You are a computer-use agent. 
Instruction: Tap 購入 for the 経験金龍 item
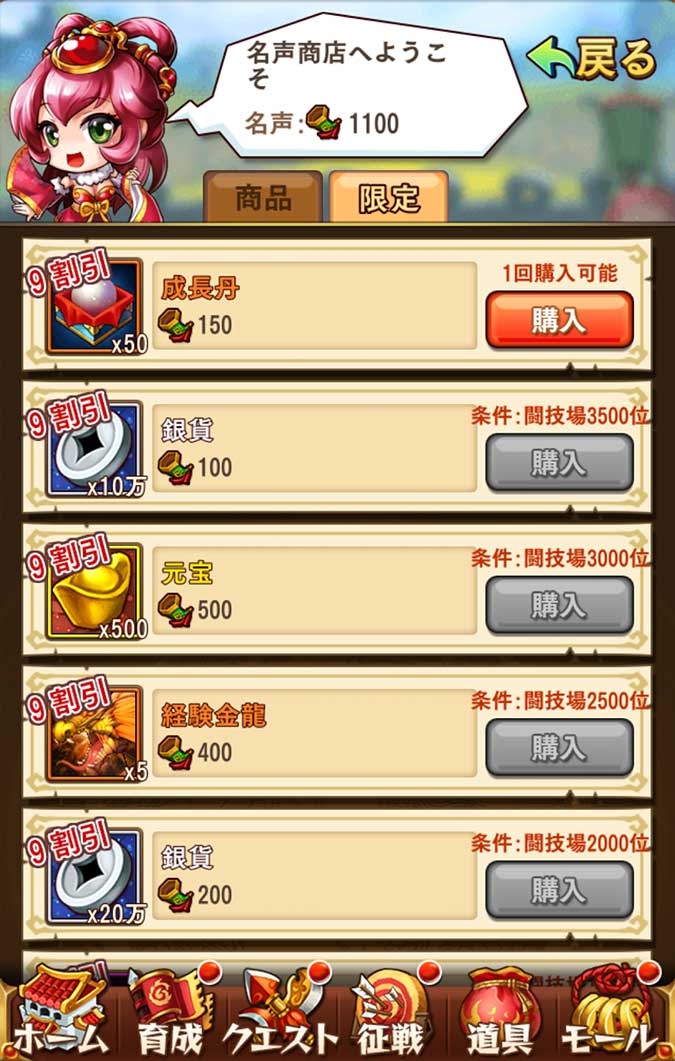[559, 746]
